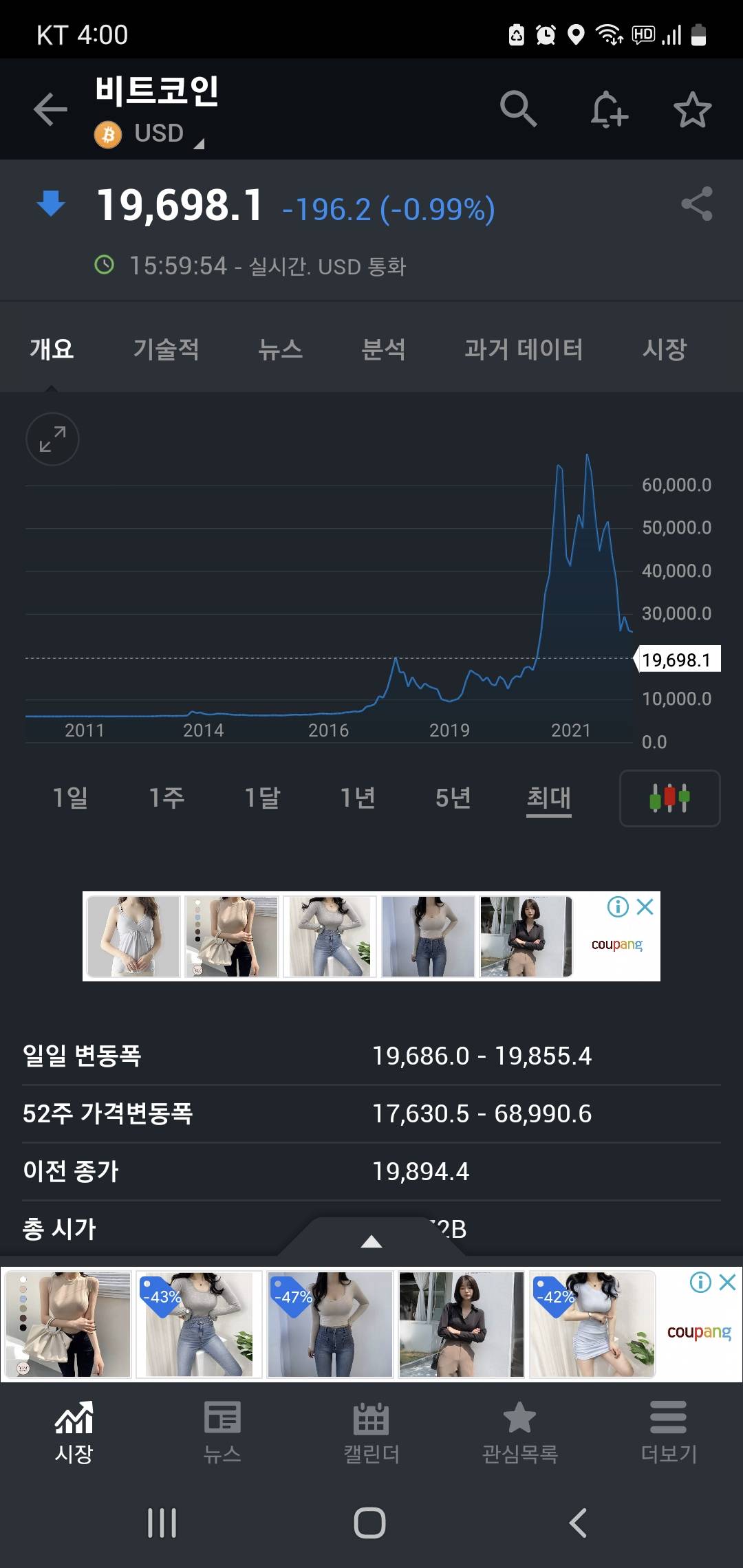The image size is (743, 1568).
Task: Expand the bottom panel up arrow
Action: coord(371,1241)
